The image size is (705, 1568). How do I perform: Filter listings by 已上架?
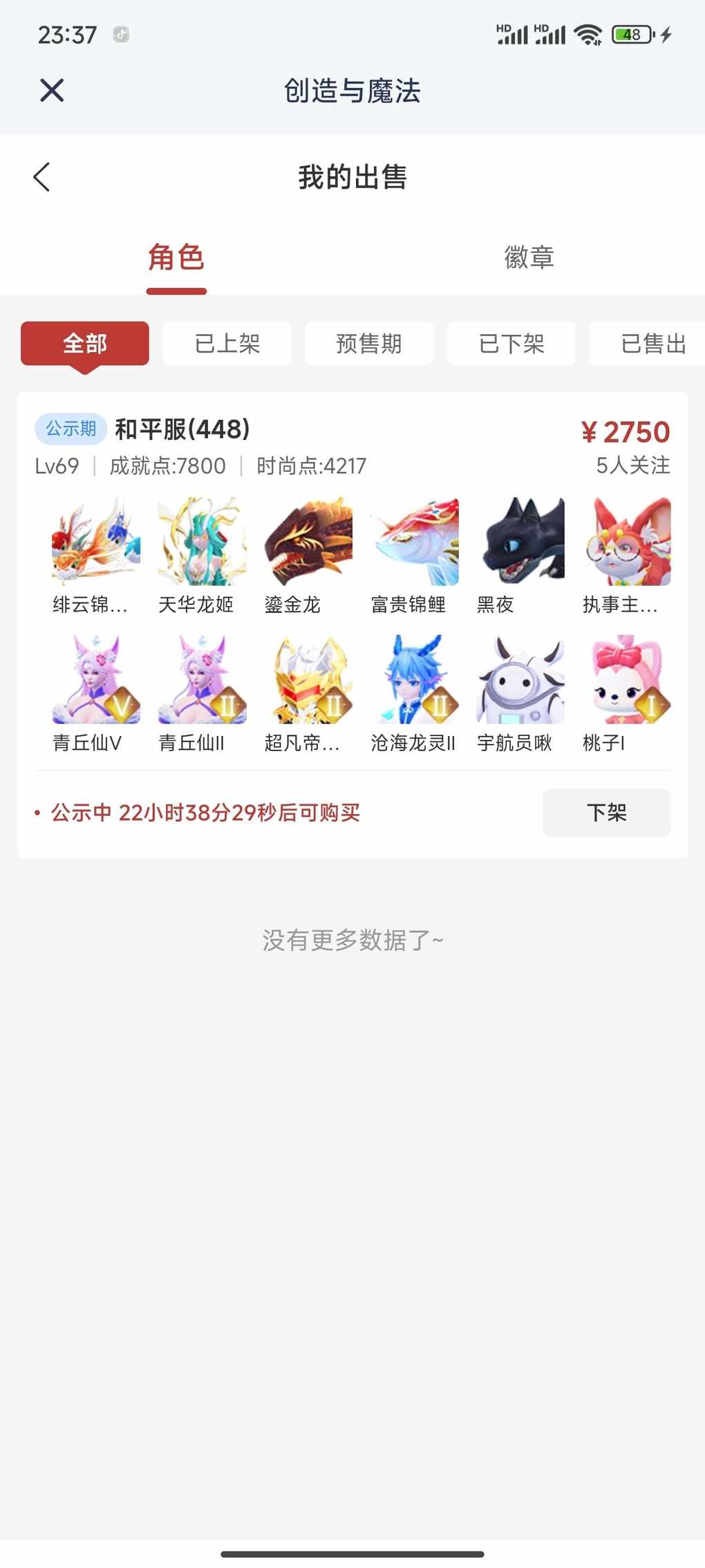click(227, 344)
